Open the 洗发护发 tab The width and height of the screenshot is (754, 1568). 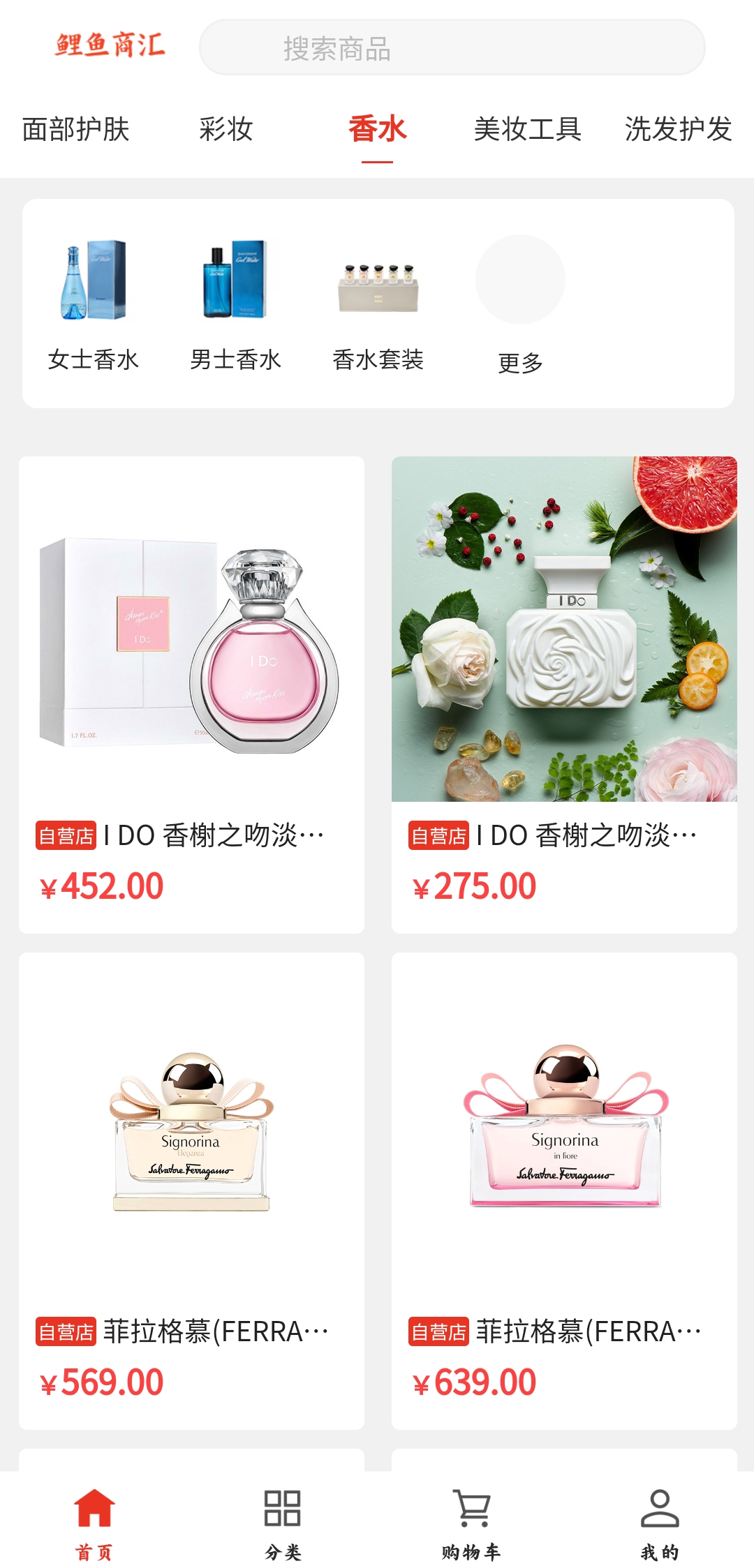tap(677, 130)
